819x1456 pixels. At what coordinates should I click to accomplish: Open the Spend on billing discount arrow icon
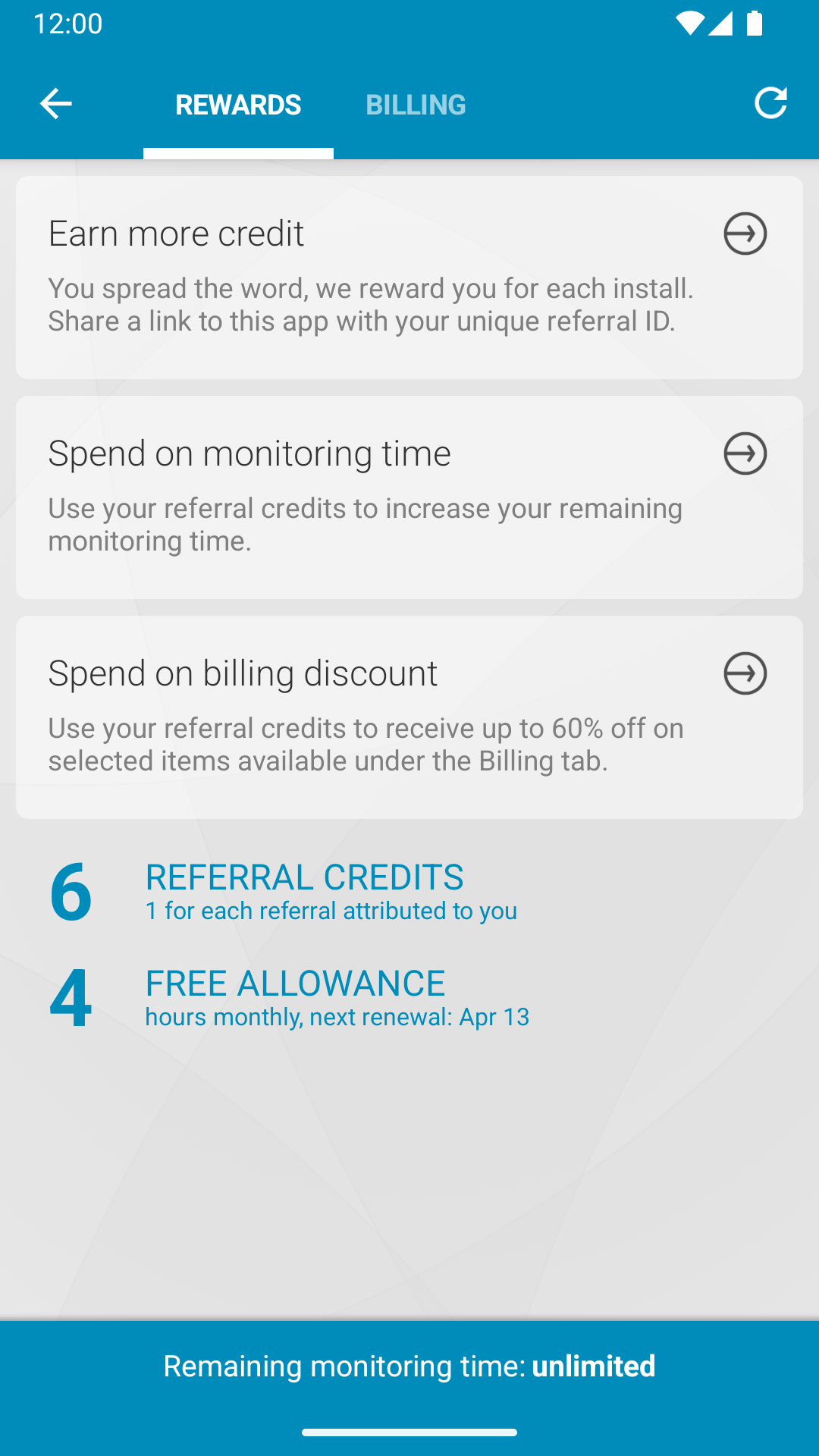pos(744,673)
